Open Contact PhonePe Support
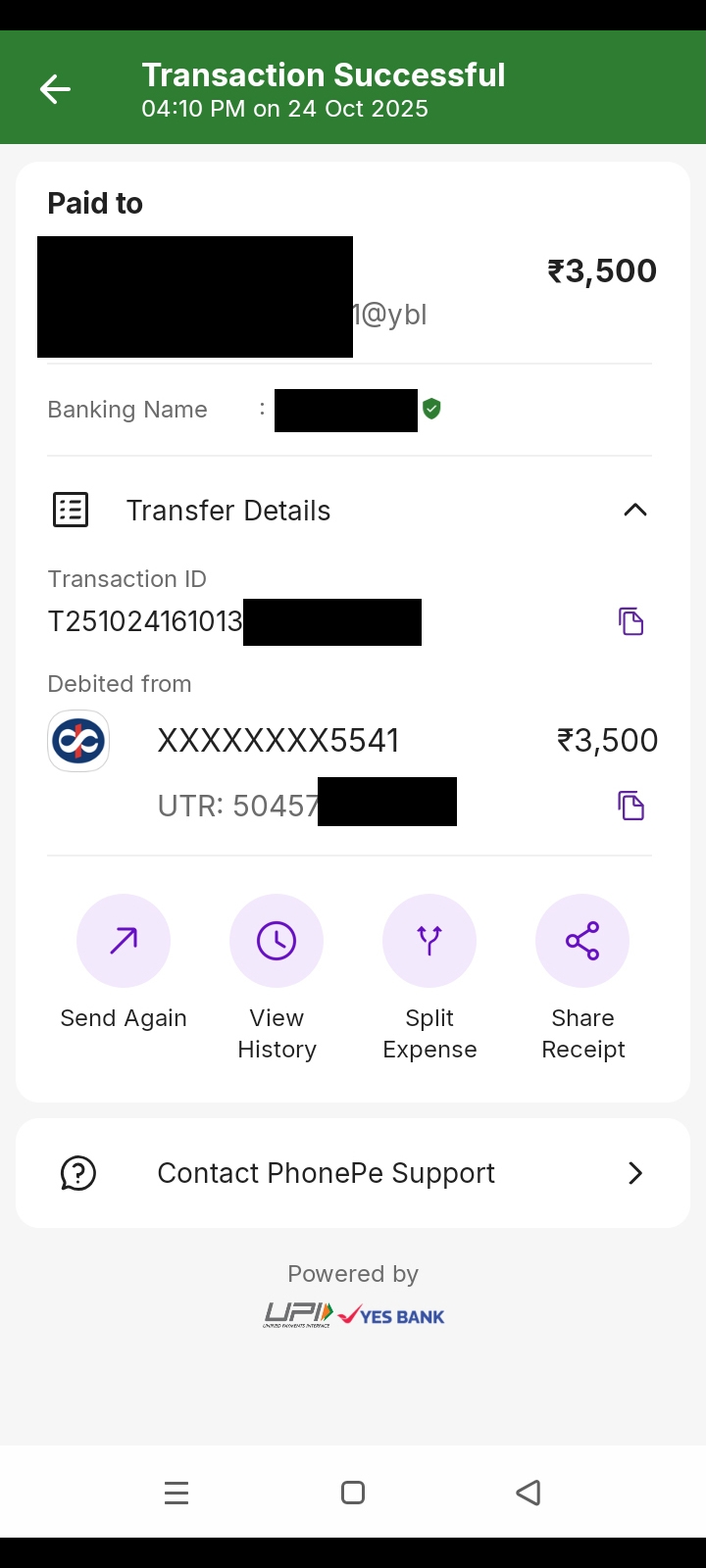The height and width of the screenshot is (1568, 706). pyautogui.click(x=353, y=1173)
